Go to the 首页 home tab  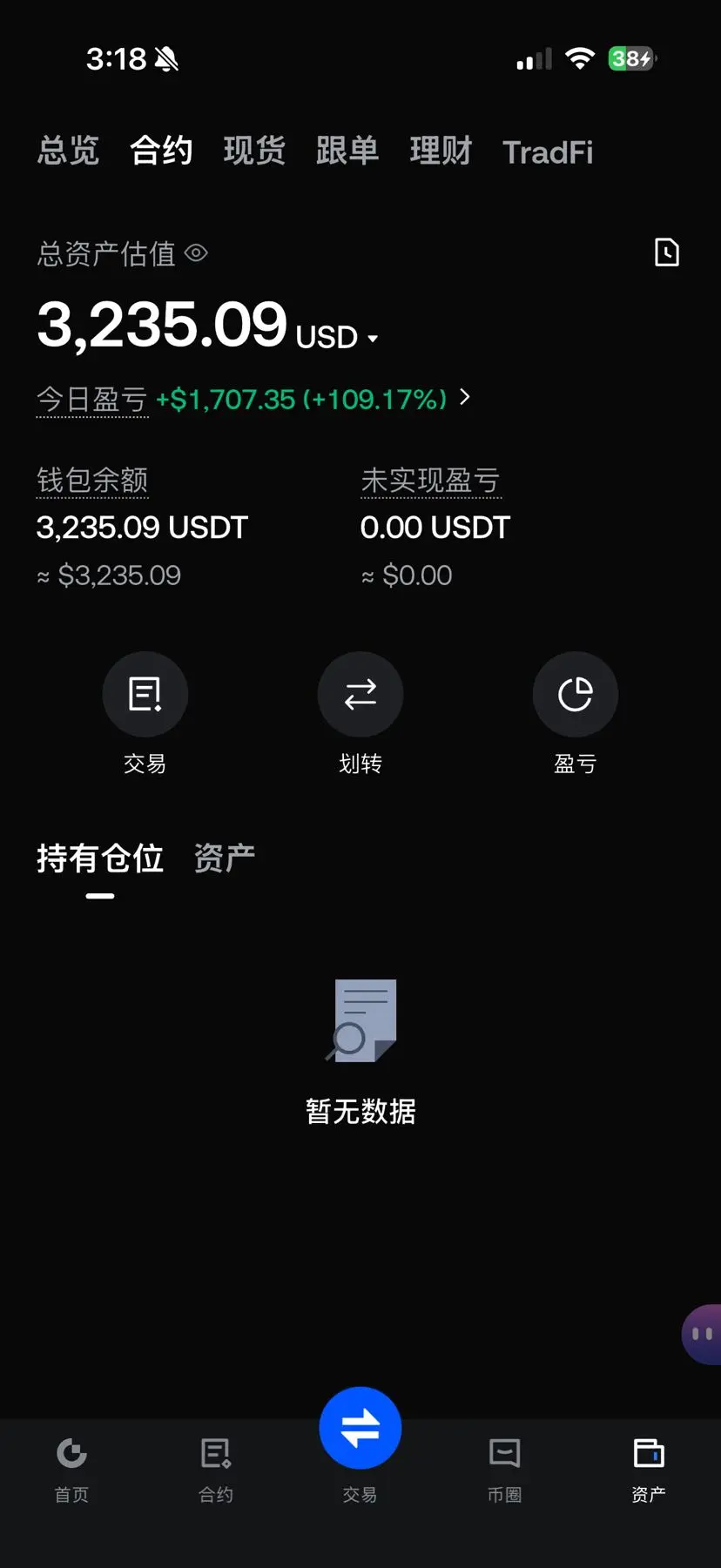tap(71, 1469)
